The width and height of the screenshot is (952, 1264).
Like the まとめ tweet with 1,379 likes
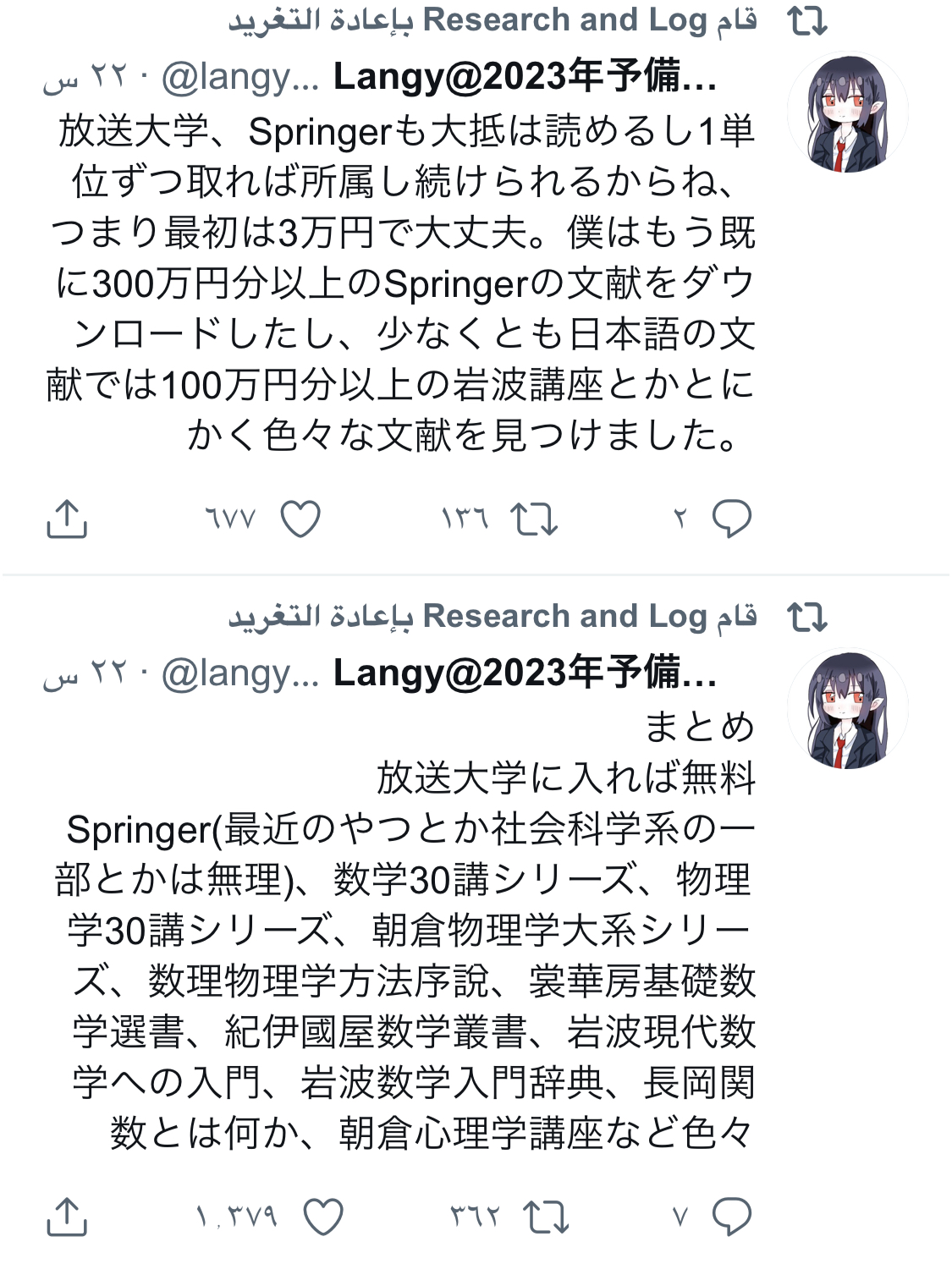click(x=323, y=1217)
